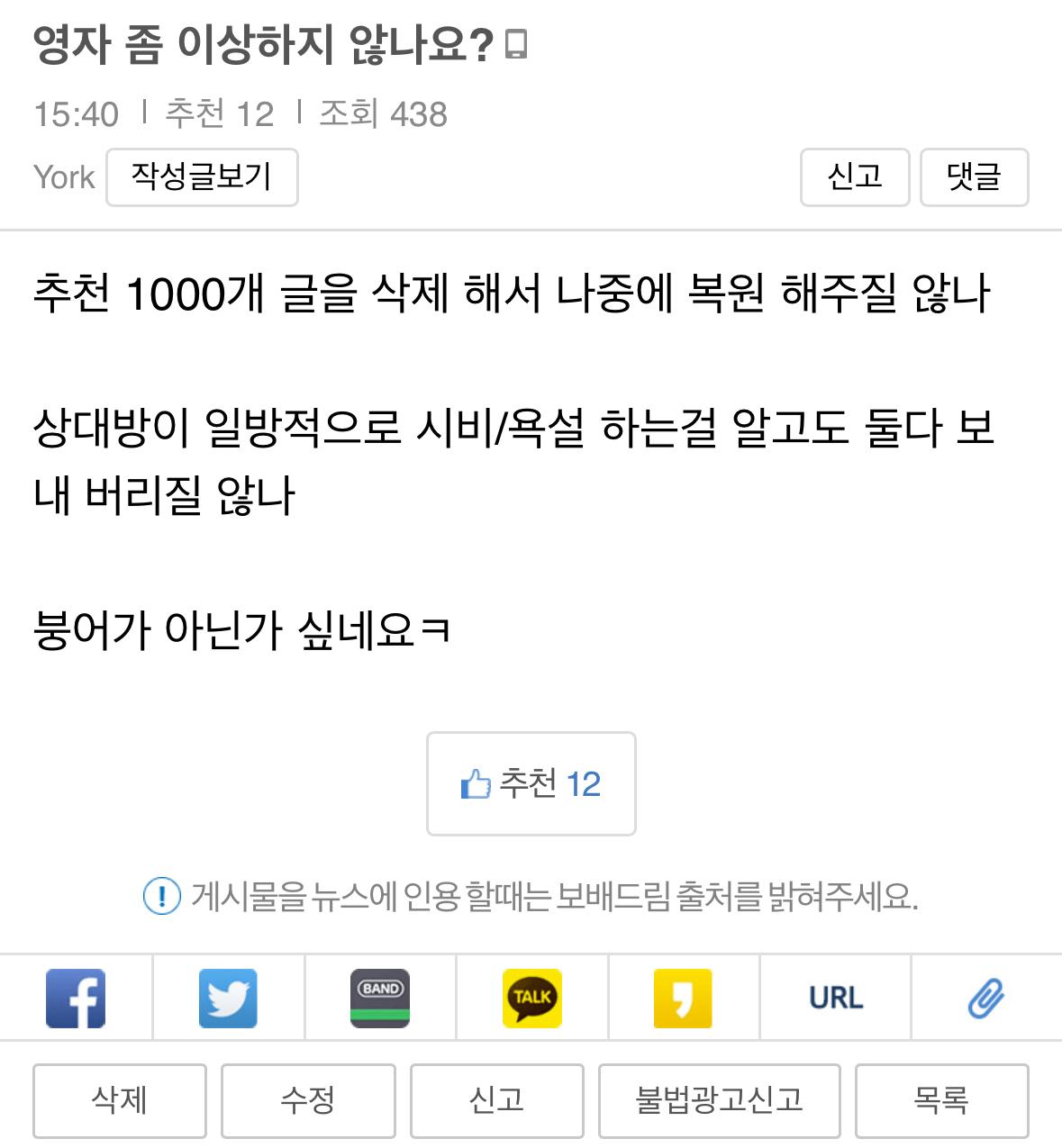The width and height of the screenshot is (1062, 1148).
Task: Copy the post URL
Action: point(835,998)
